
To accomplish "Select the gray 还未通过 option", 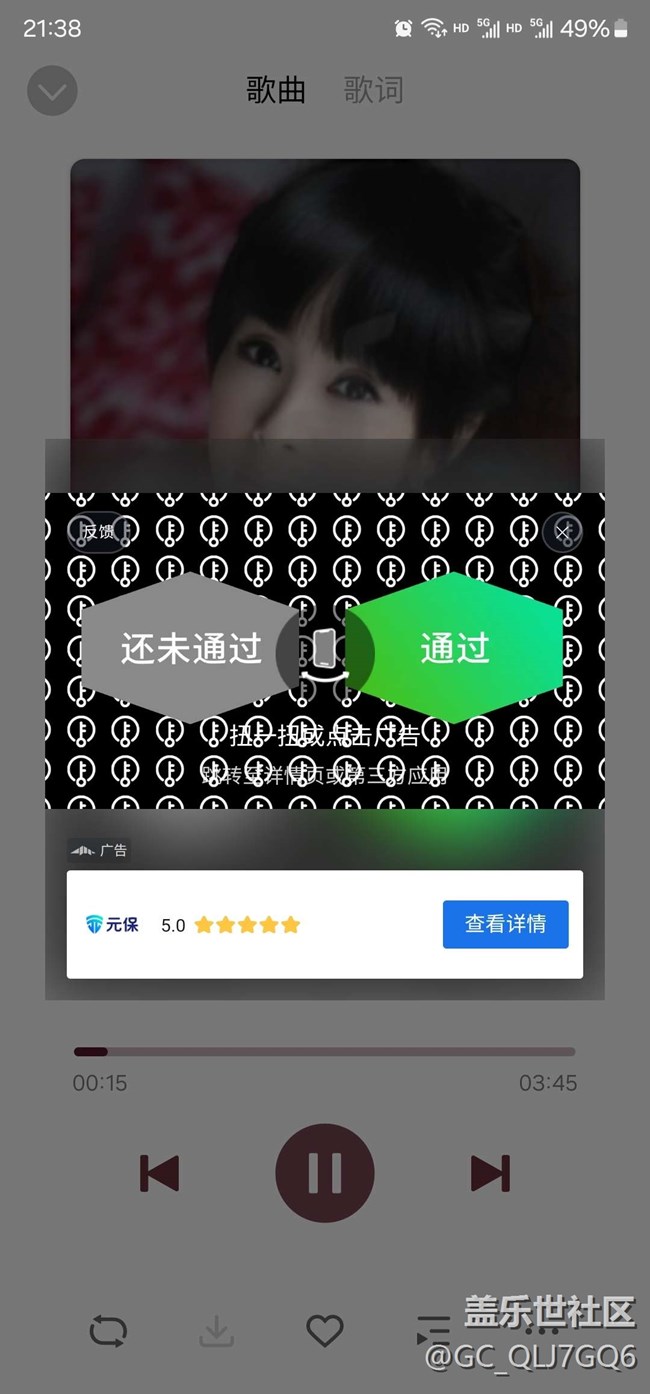I will 190,648.
